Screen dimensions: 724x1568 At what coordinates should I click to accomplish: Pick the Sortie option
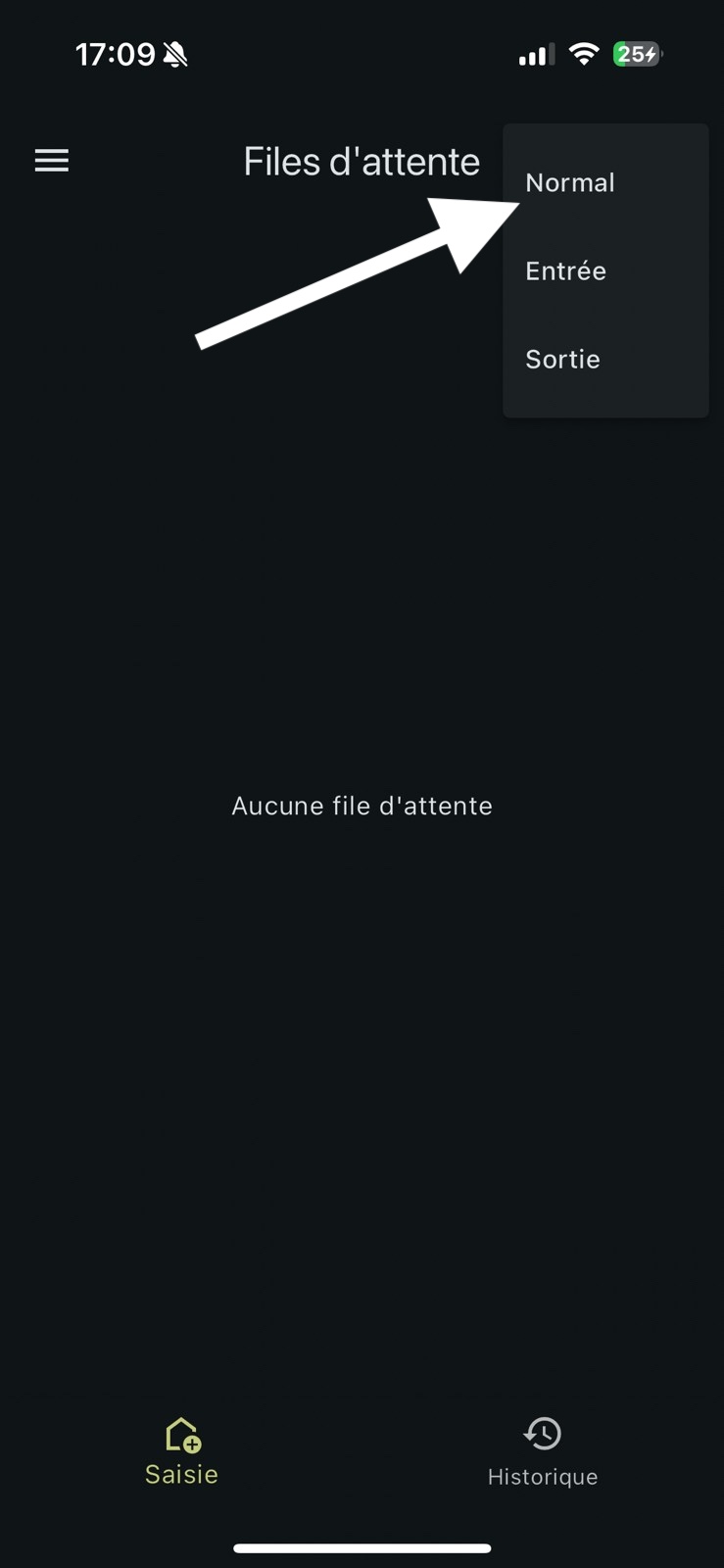(563, 359)
